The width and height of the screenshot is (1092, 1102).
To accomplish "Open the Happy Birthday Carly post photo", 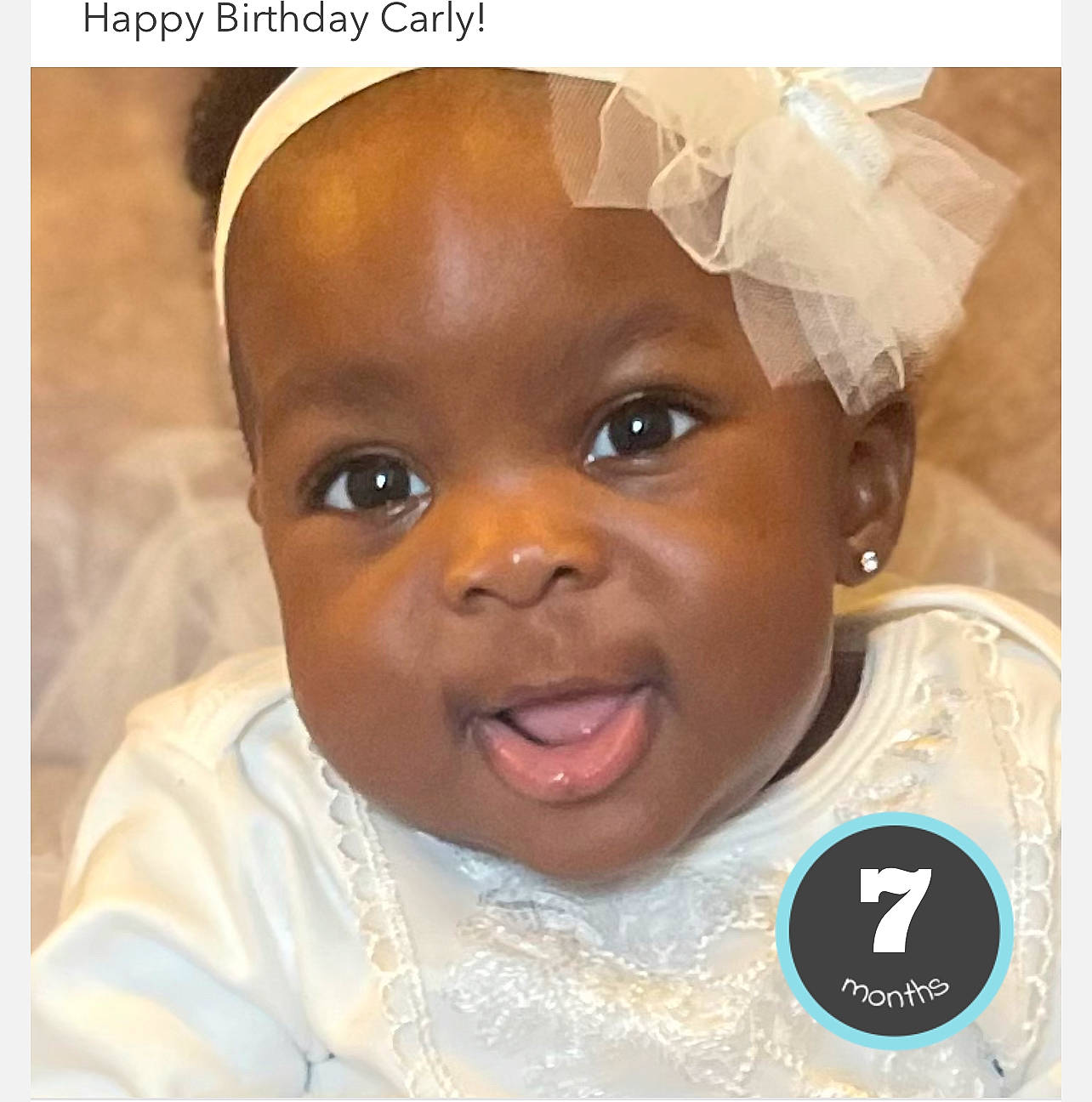I will pyautogui.click(x=545, y=582).
